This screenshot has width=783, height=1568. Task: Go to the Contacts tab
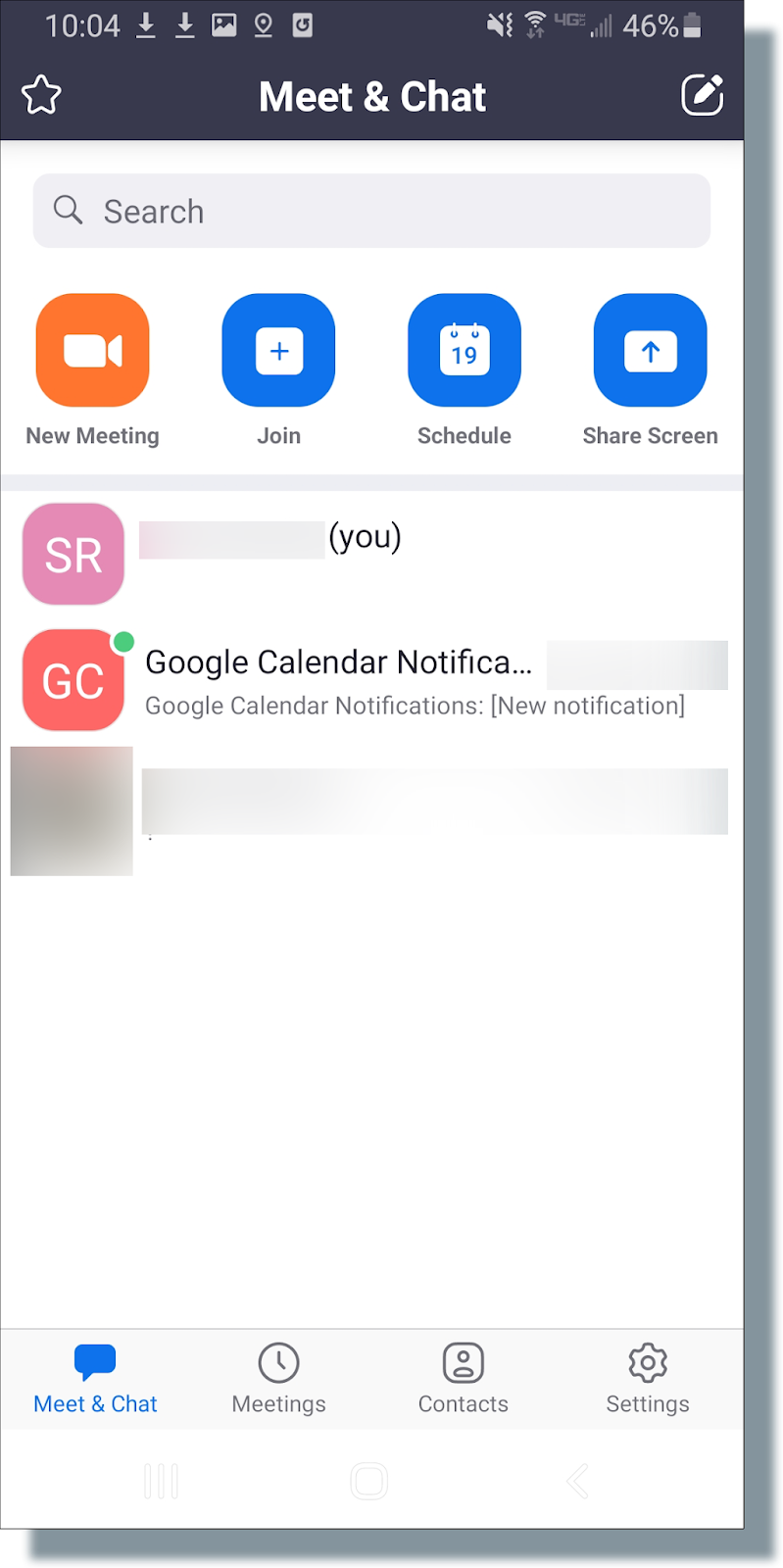(x=464, y=1379)
